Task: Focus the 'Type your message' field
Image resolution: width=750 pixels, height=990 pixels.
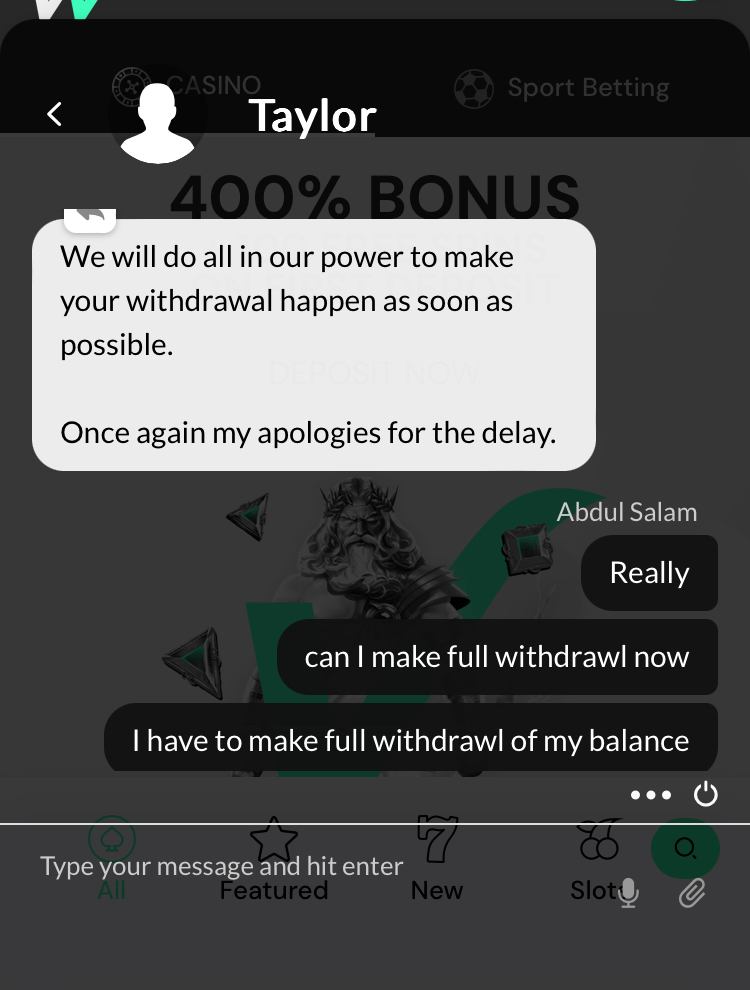Action: tap(300, 866)
